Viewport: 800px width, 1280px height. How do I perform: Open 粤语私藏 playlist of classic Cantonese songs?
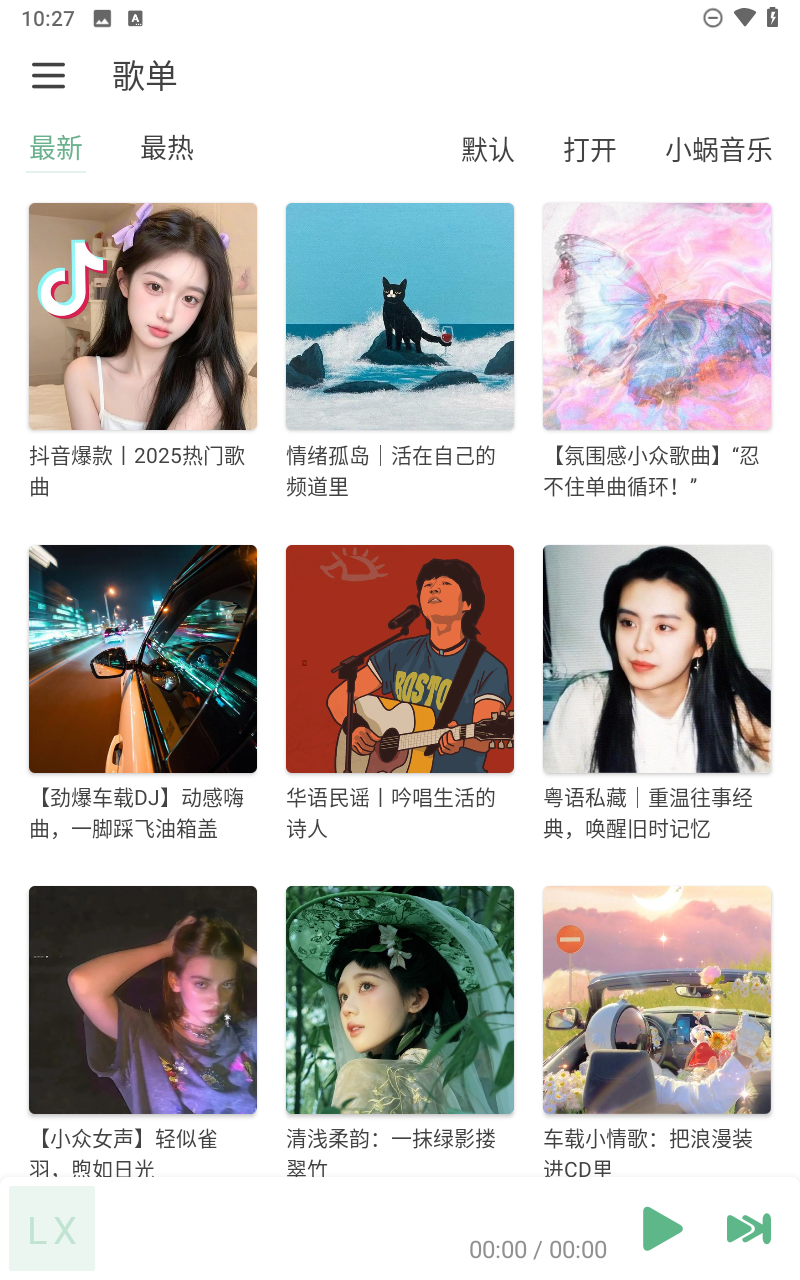(656, 658)
